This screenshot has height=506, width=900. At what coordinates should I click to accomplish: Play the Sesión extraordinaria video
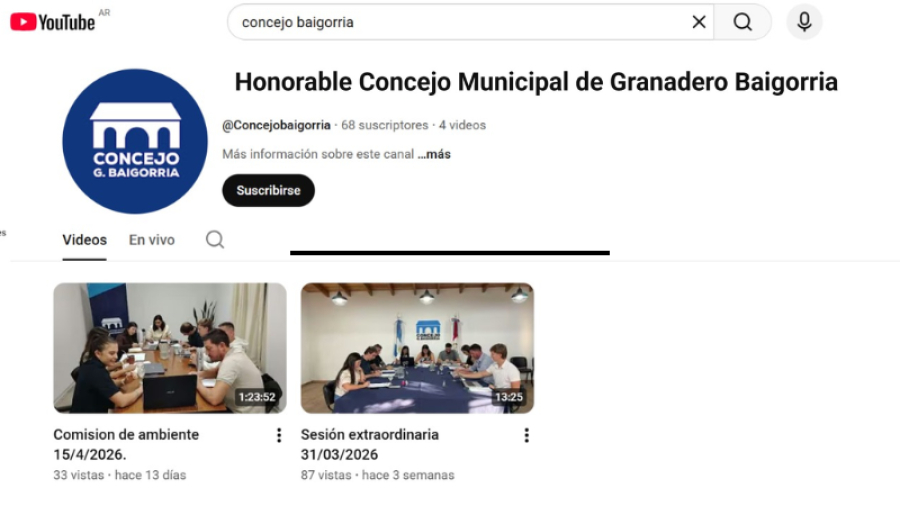(x=417, y=348)
